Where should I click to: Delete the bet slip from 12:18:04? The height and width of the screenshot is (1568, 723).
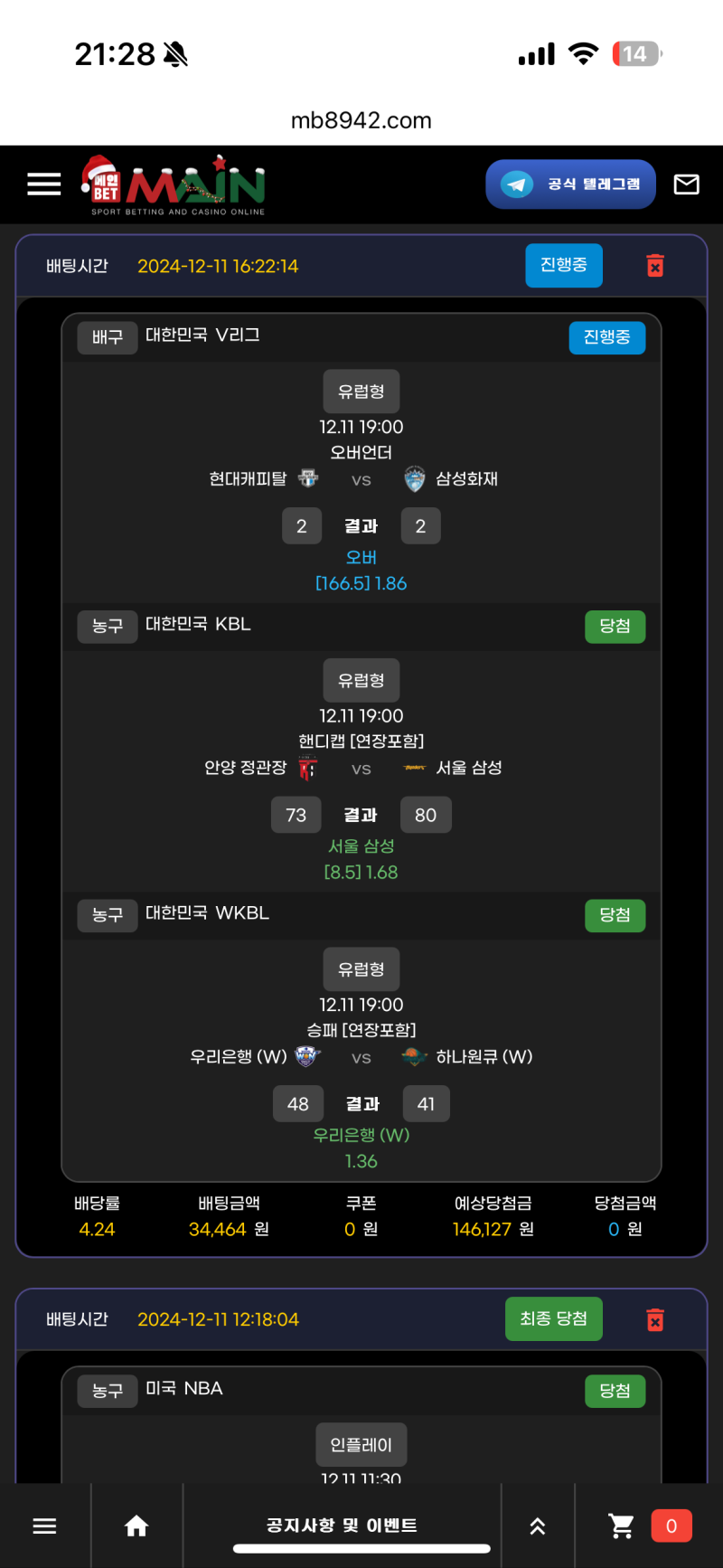tap(655, 1319)
